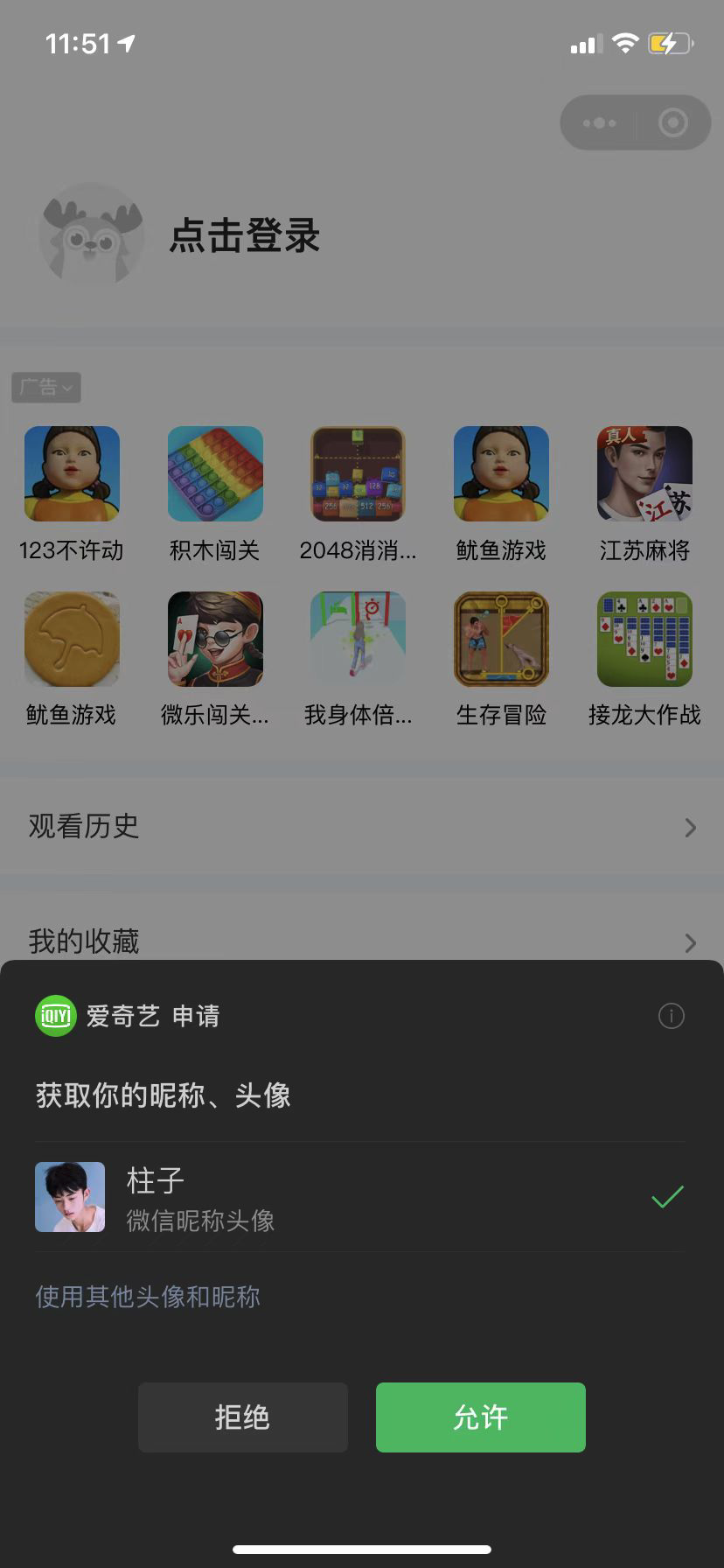Open the 我身体倍 runner game icon
Image resolution: width=724 pixels, height=1568 pixels.
click(x=358, y=638)
